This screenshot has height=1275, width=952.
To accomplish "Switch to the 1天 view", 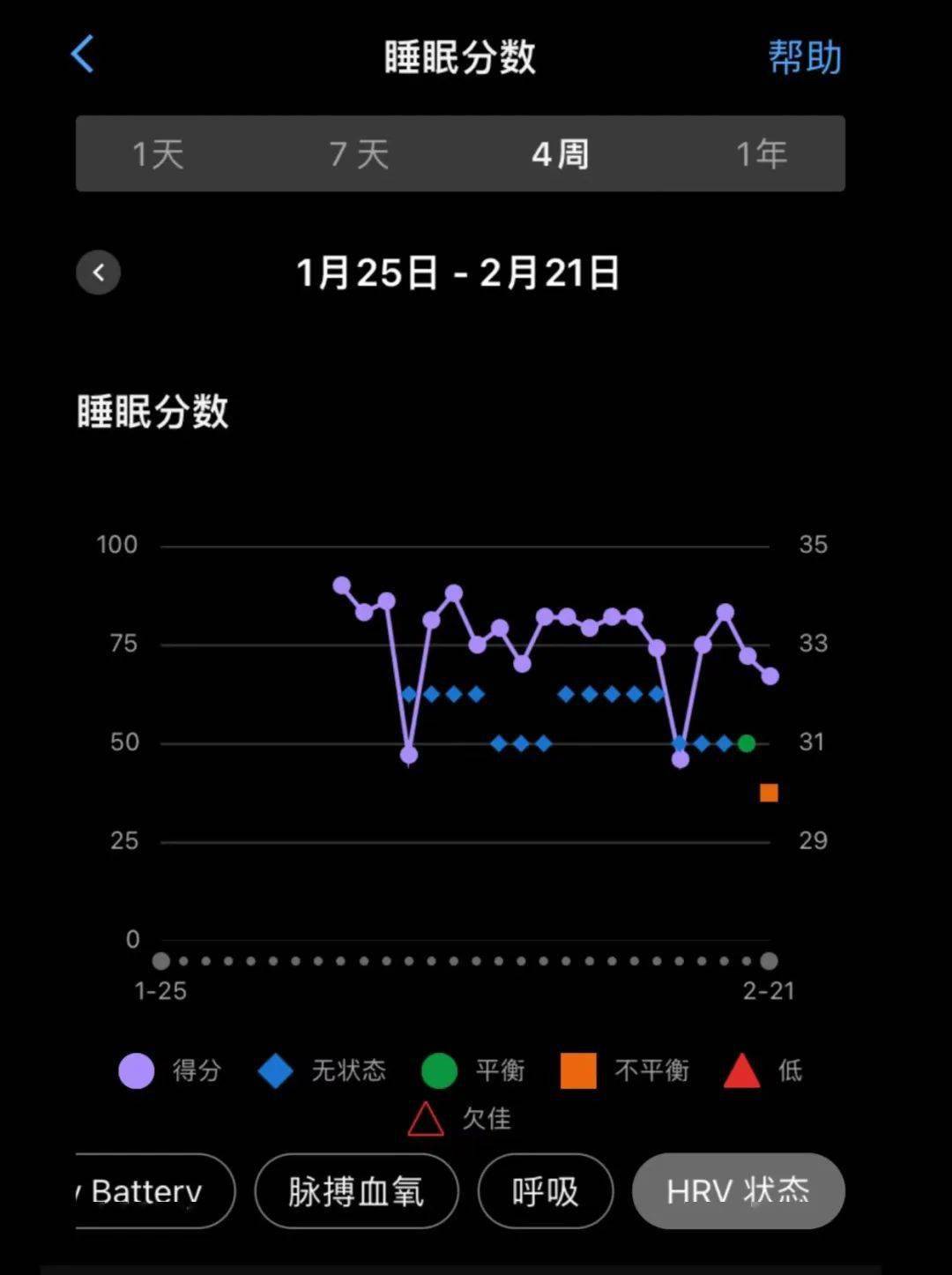I will pos(158,154).
